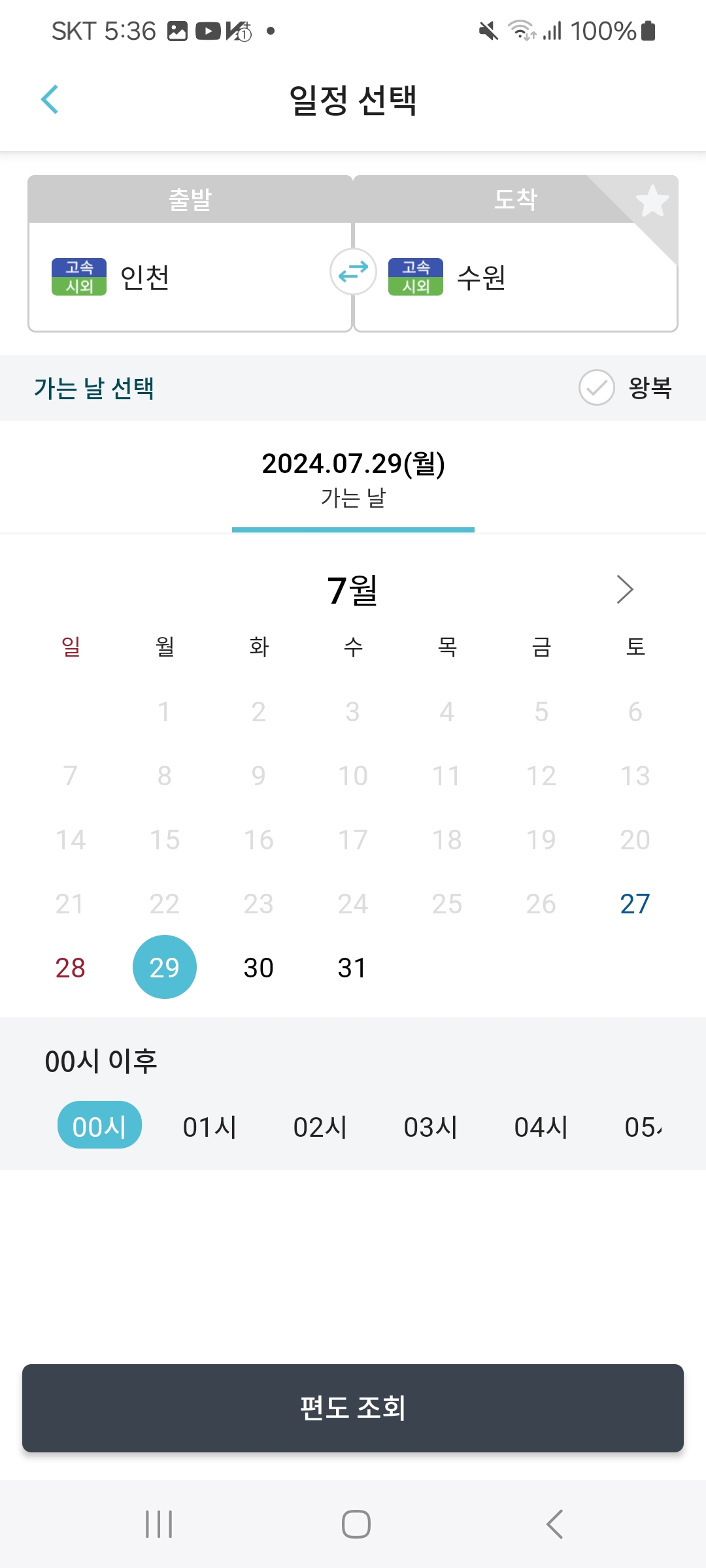The image size is (706, 1568).
Task: Select Sunday July 28 on the calendar
Action: (70, 967)
